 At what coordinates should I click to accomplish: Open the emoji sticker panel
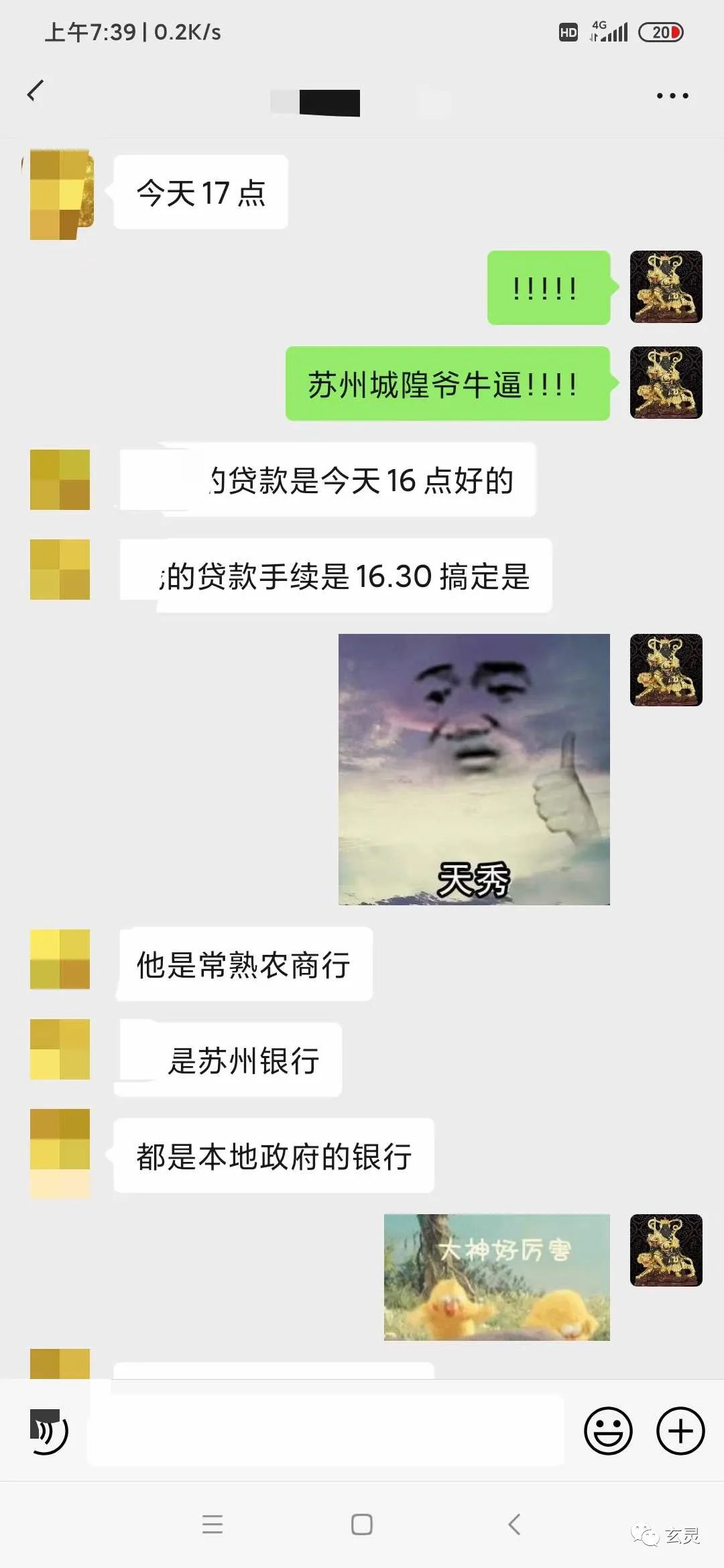(x=608, y=1431)
